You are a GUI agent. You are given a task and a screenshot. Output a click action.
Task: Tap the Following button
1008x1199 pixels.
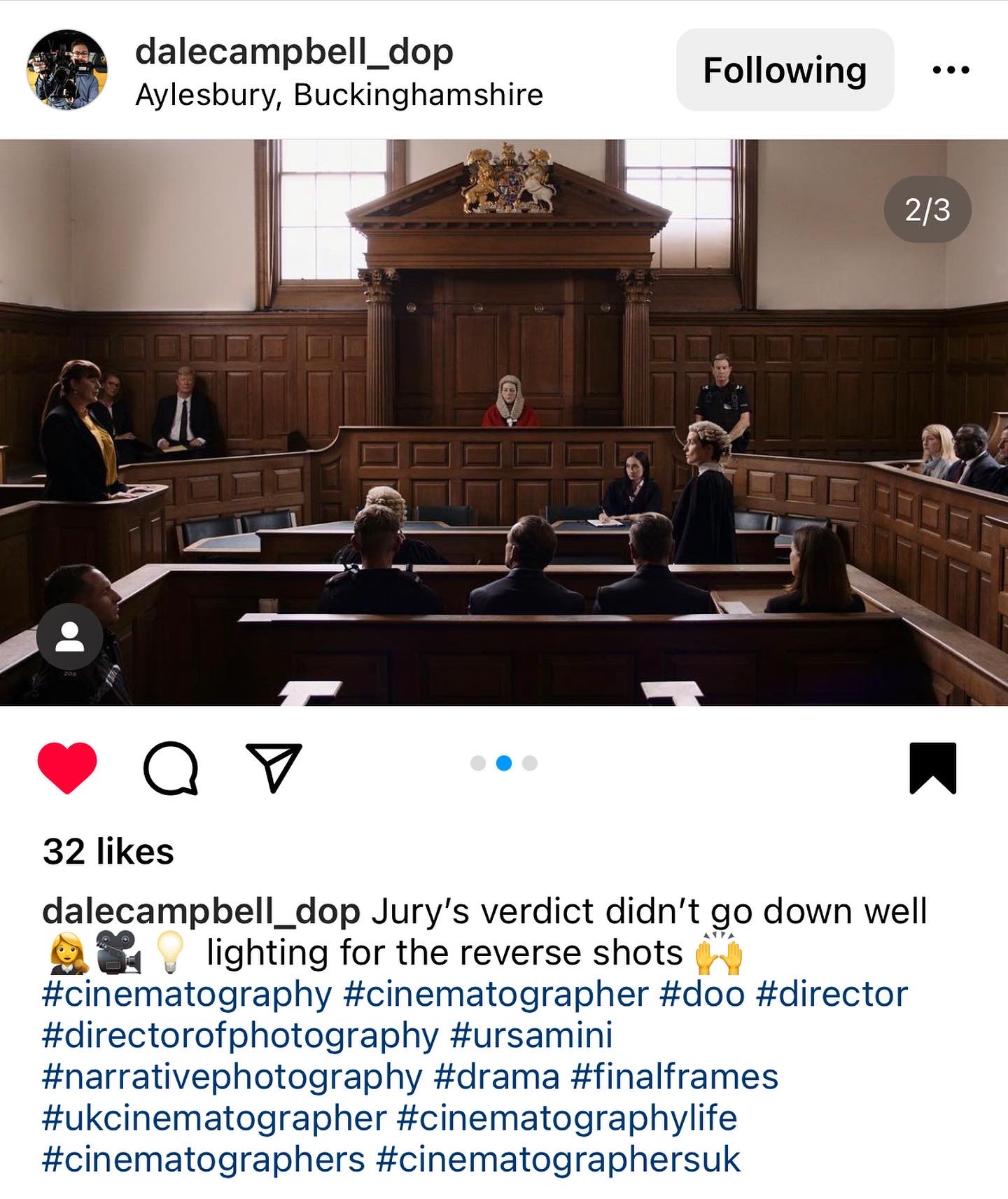785,70
